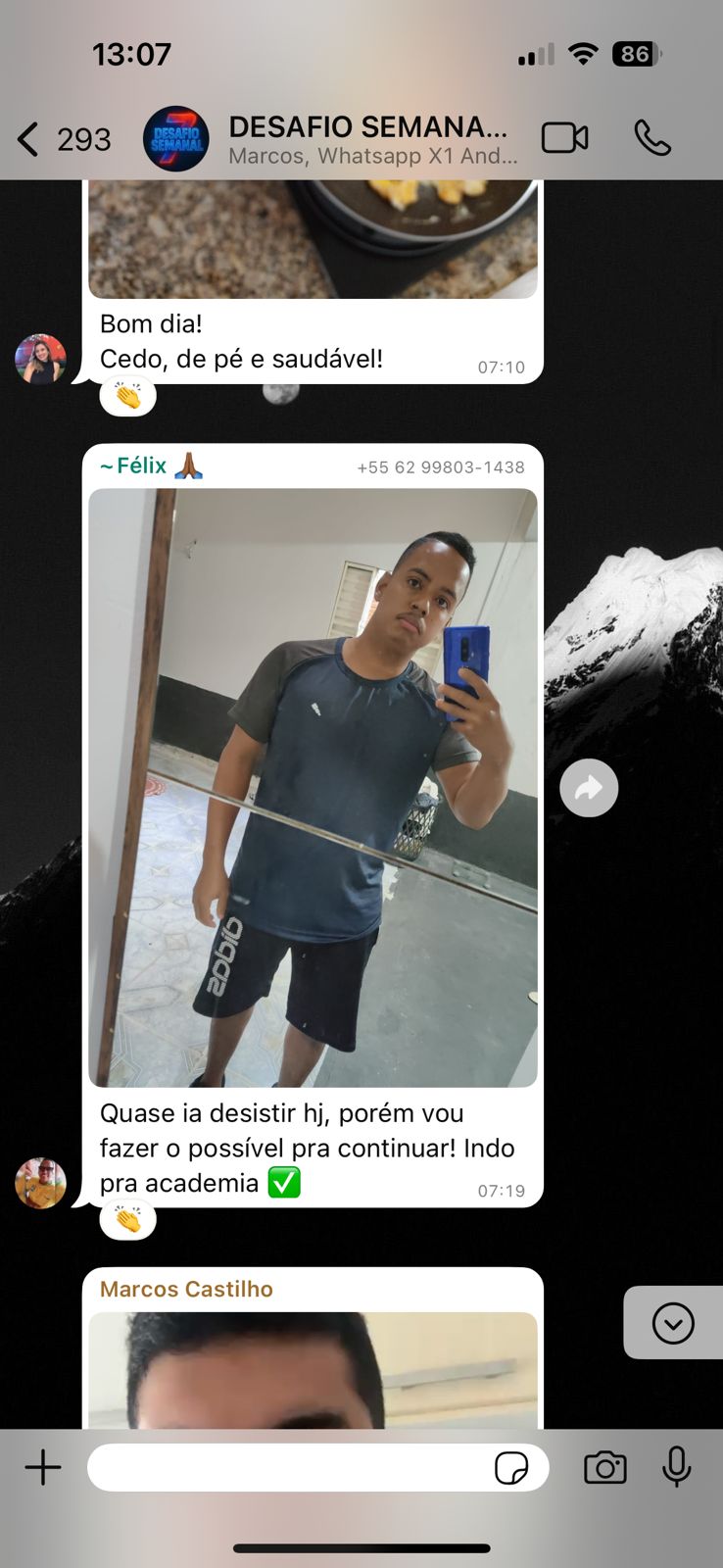This screenshot has height=1568, width=723.
Task: Forward Félix's photo message
Action: [589, 788]
